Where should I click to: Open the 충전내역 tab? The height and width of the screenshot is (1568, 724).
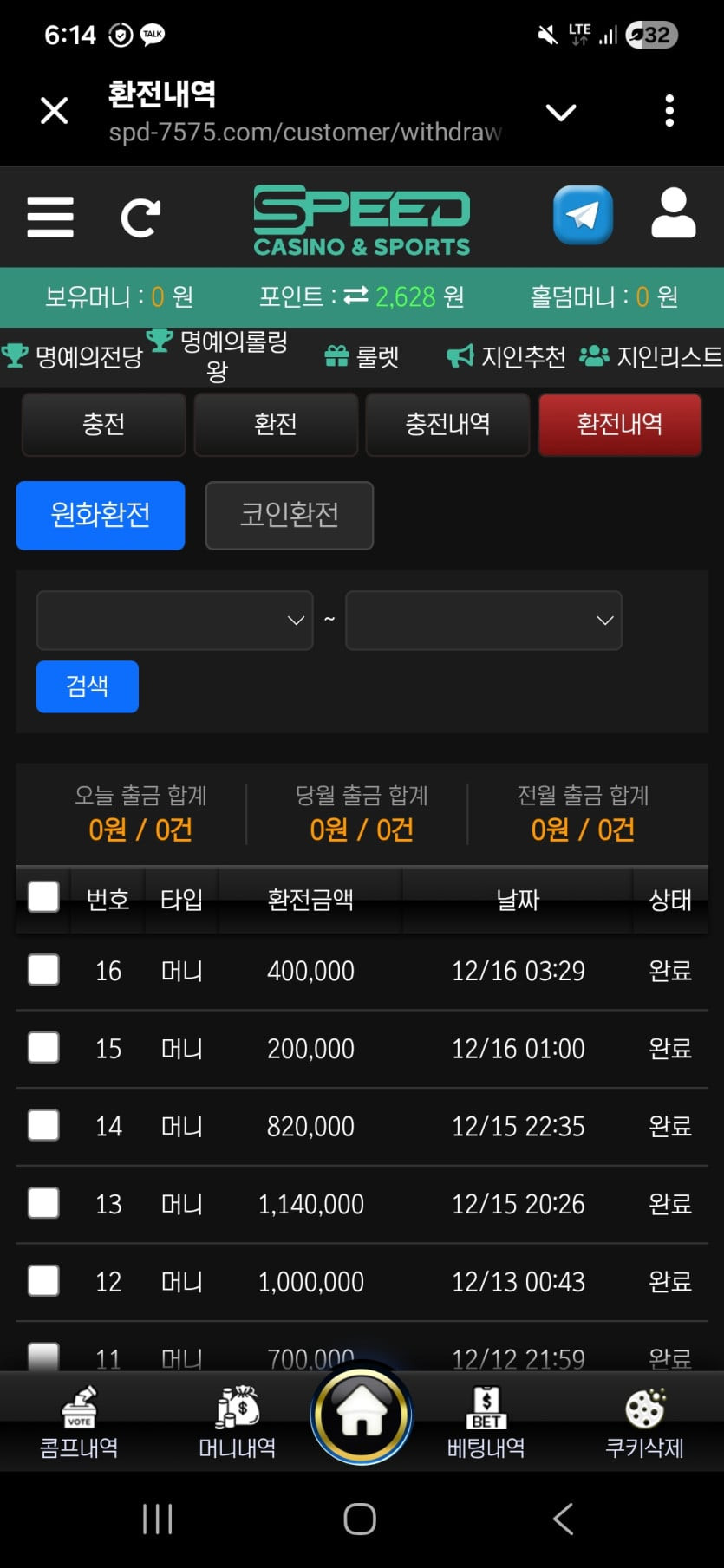tap(447, 424)
